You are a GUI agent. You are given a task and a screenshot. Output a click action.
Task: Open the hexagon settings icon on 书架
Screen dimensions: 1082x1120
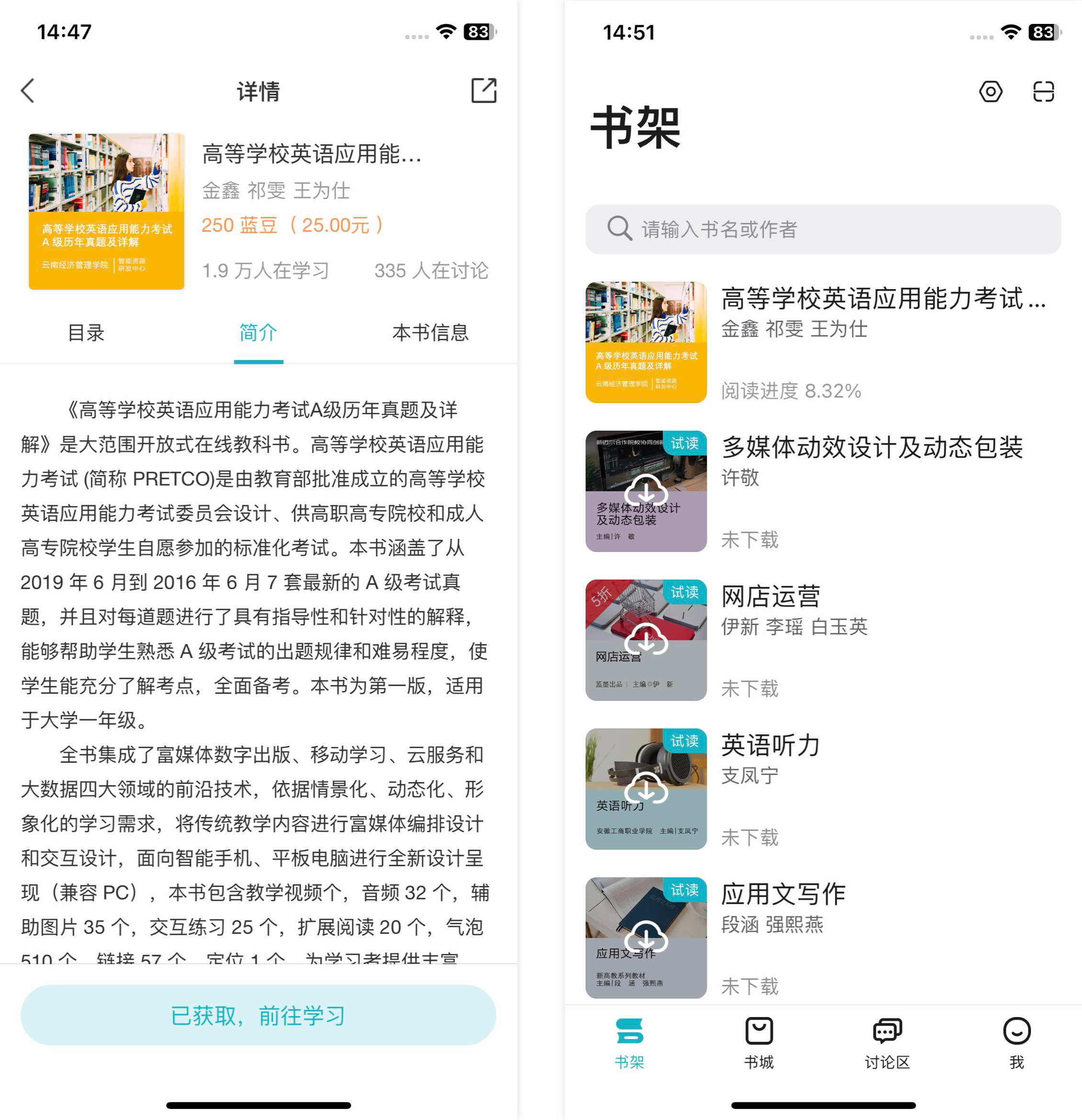pos(991,91)
